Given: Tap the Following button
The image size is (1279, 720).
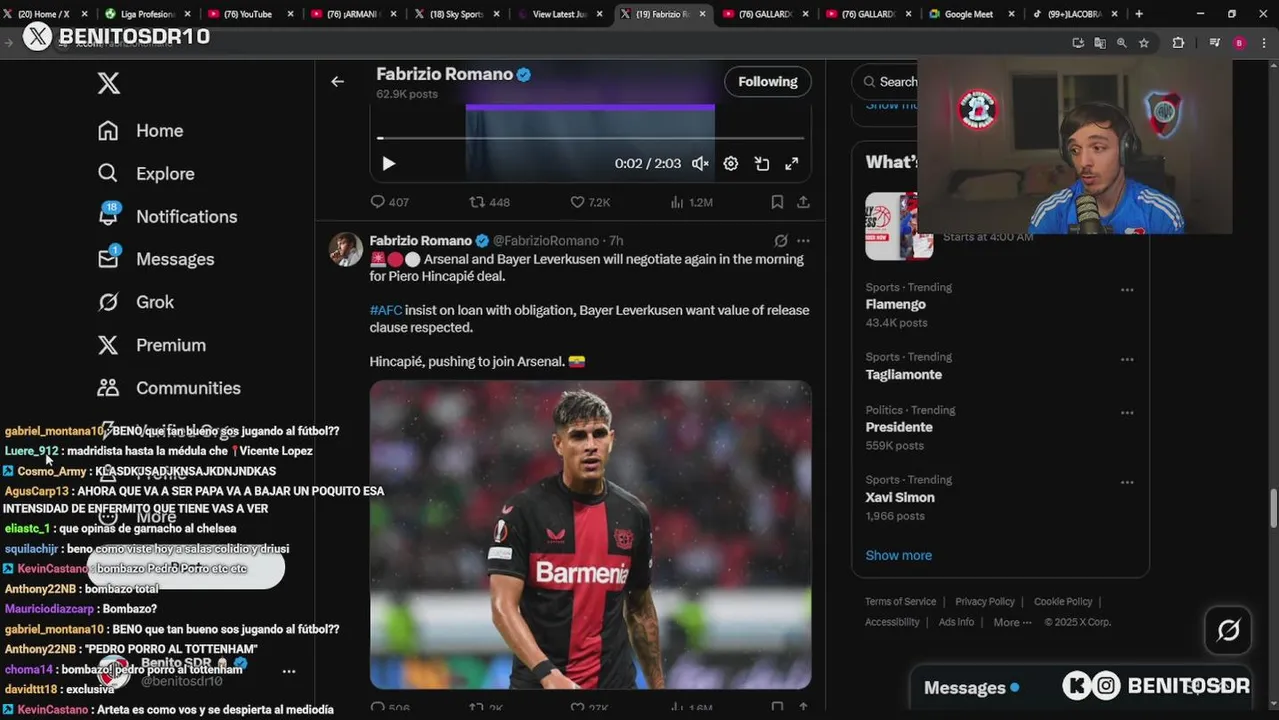Looking at the screenshot, I should click(767, 82).
